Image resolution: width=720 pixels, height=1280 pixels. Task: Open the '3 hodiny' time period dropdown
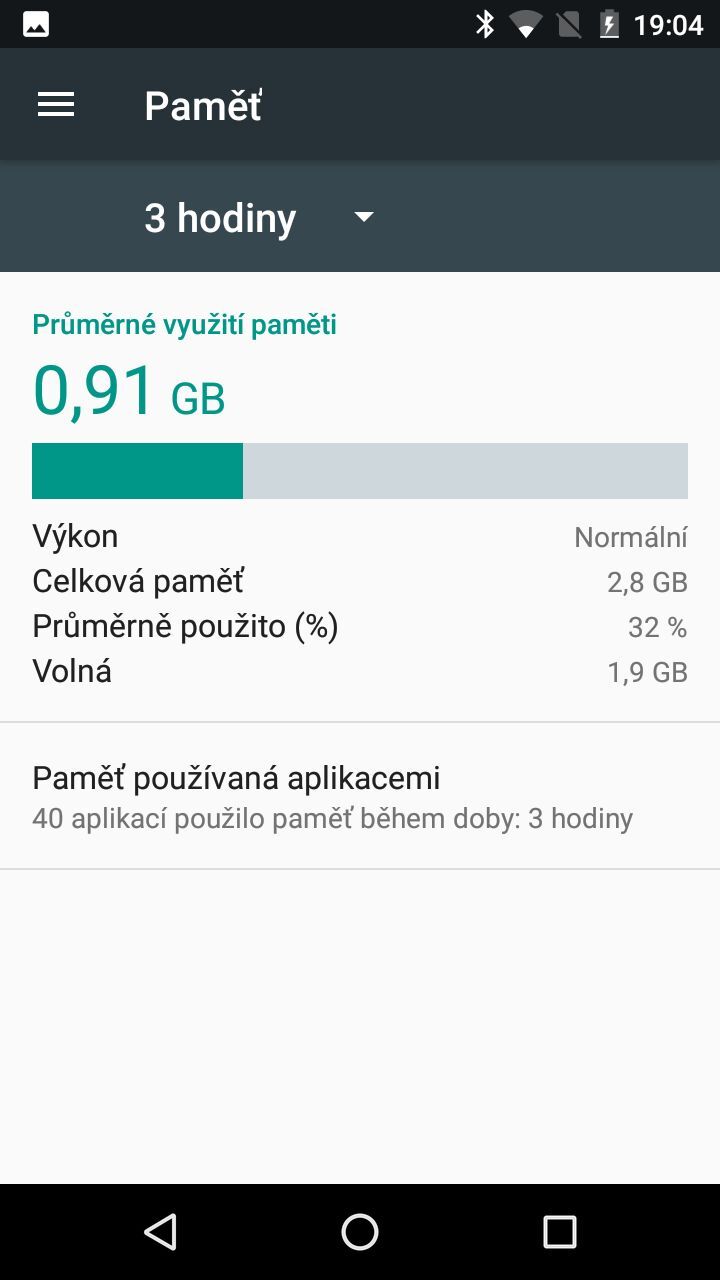(220, 217)
